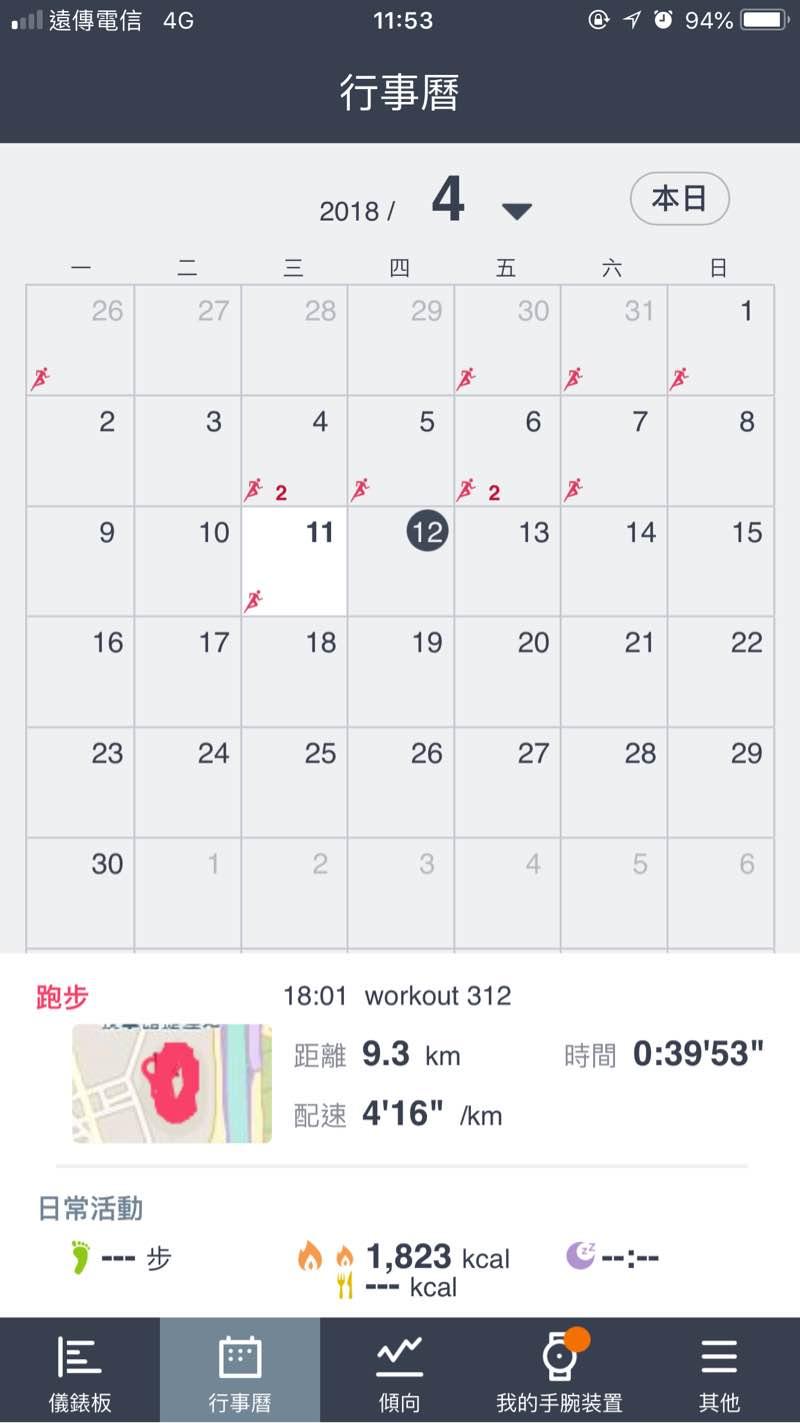
Task: Select April 5 on the calendar
Action: 401,450
